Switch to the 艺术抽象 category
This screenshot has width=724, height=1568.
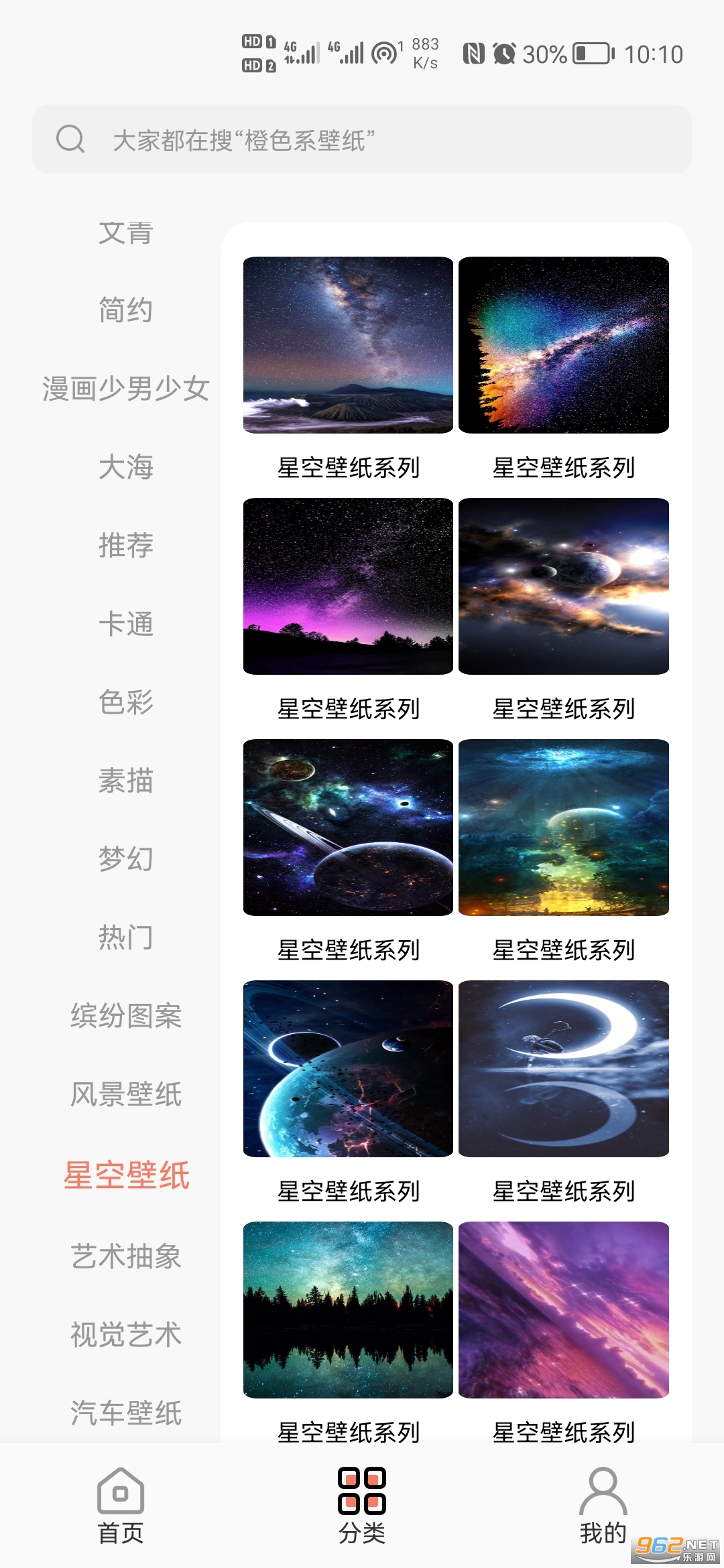(x=126, y=1256)
